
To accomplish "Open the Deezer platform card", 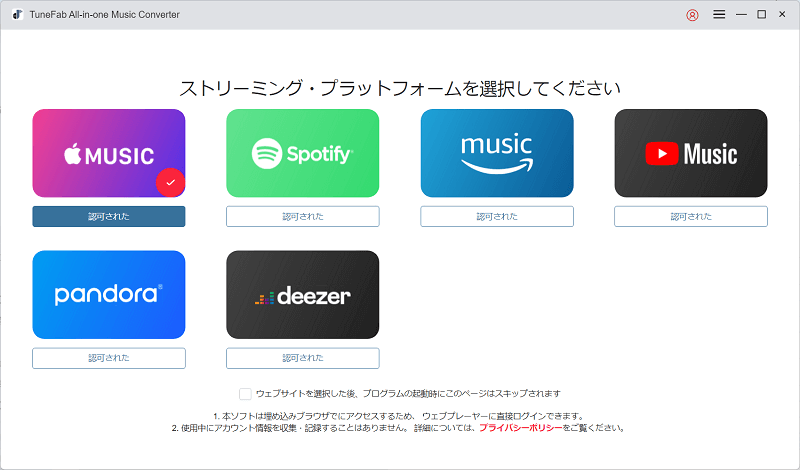I will coord(302,294).
